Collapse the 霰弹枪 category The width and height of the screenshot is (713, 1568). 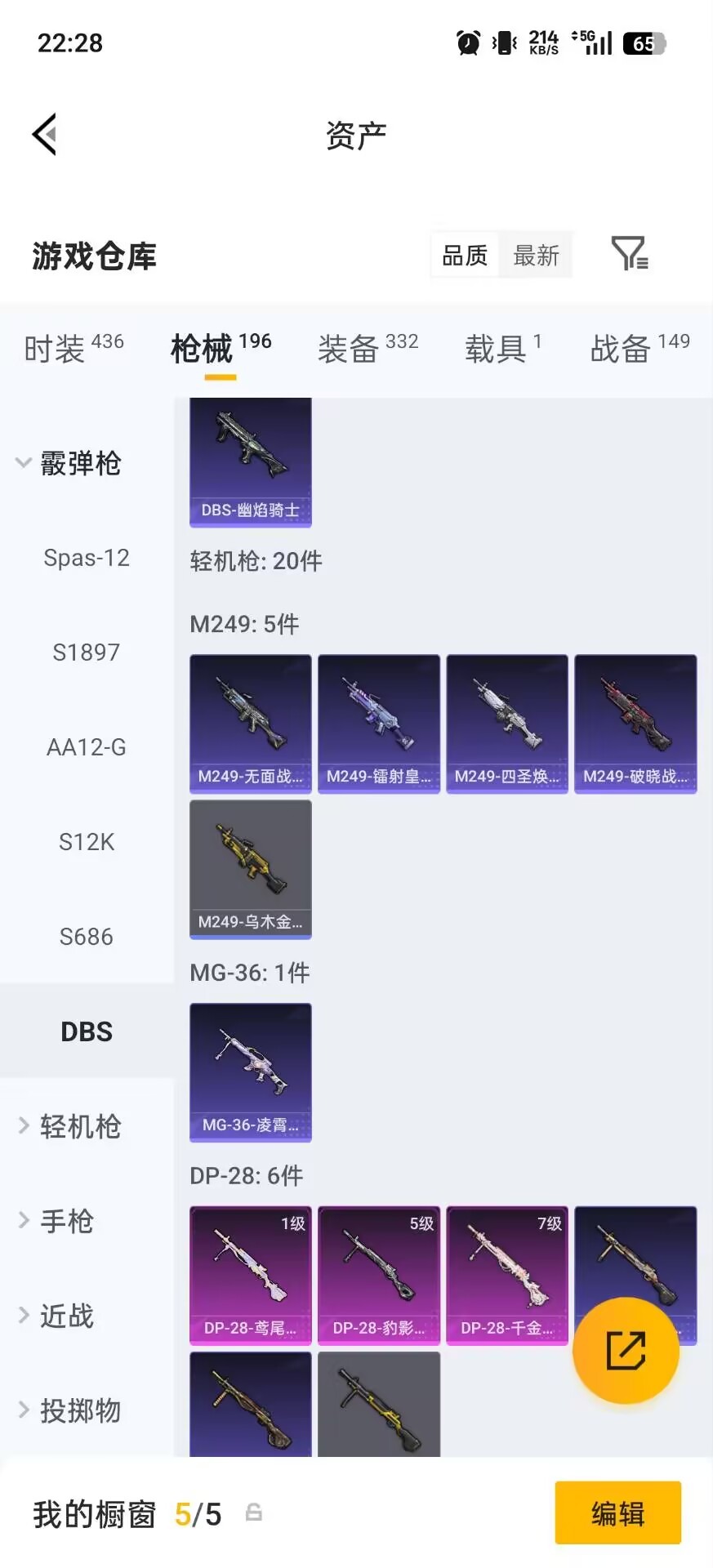pos(79,463)
